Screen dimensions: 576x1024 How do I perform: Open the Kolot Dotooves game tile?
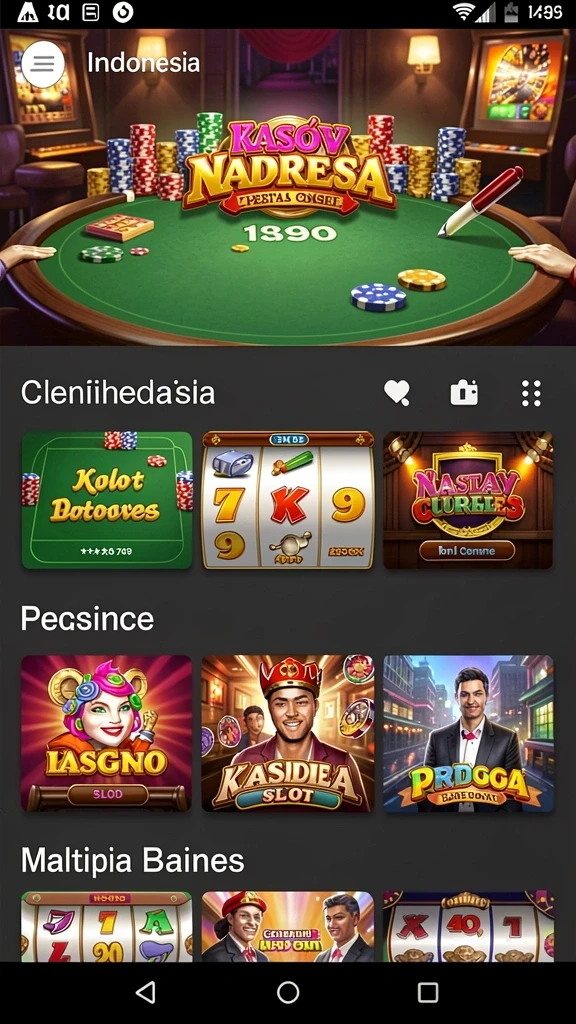[107, 500]
